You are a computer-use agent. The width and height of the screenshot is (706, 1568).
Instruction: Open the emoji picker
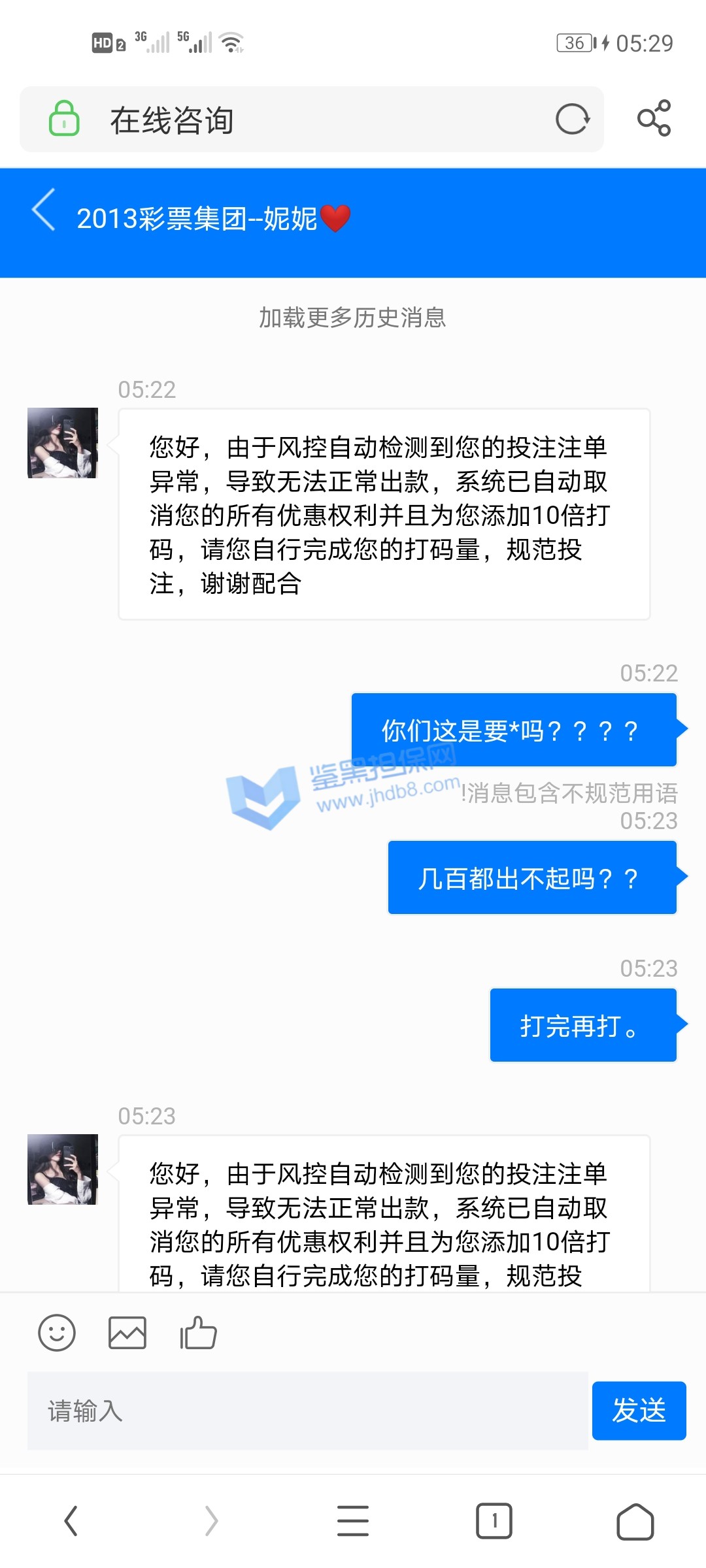point(58,1333)
